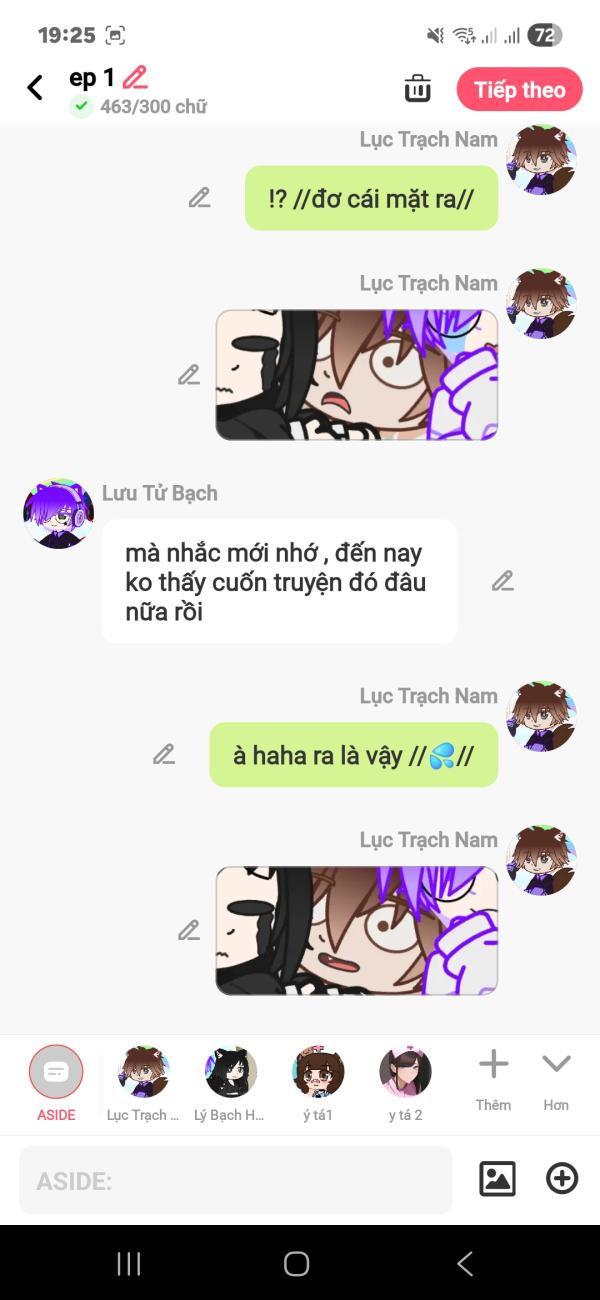Focus the ASIDE text input field
The width and height of the screenshot is (600, 1300).
235,1181
